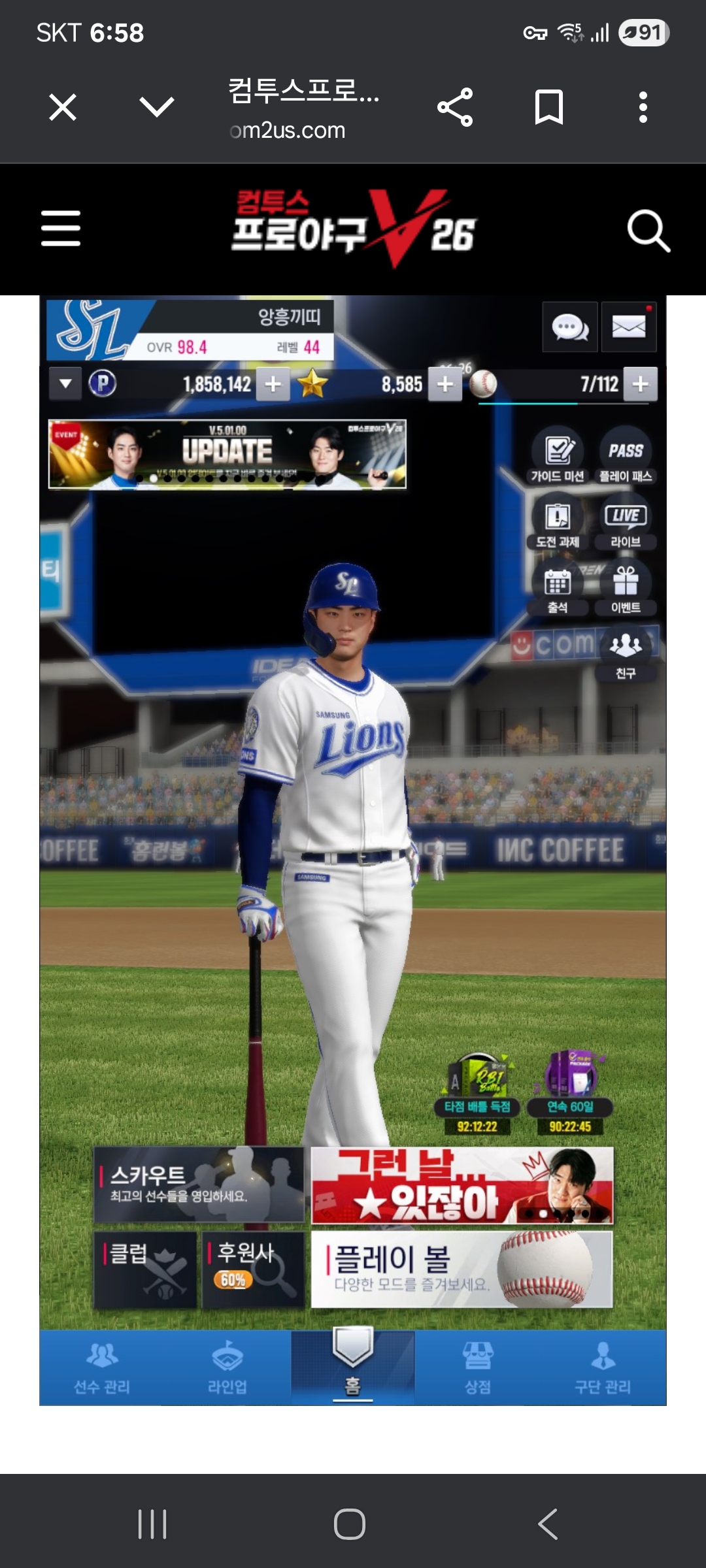Minimize the browser with the down chevron
The image size is (706, 1568).
[157, 107]
